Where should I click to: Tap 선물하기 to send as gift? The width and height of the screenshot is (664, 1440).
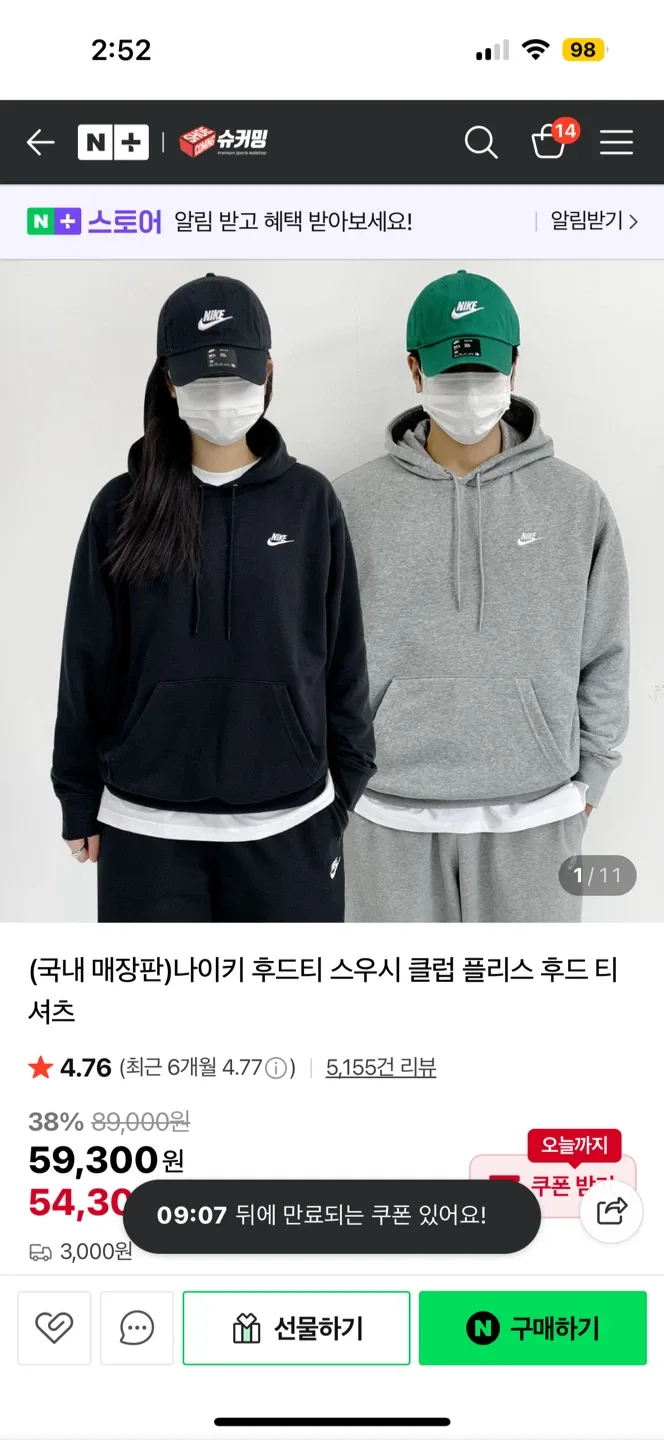pos(296,1328)
